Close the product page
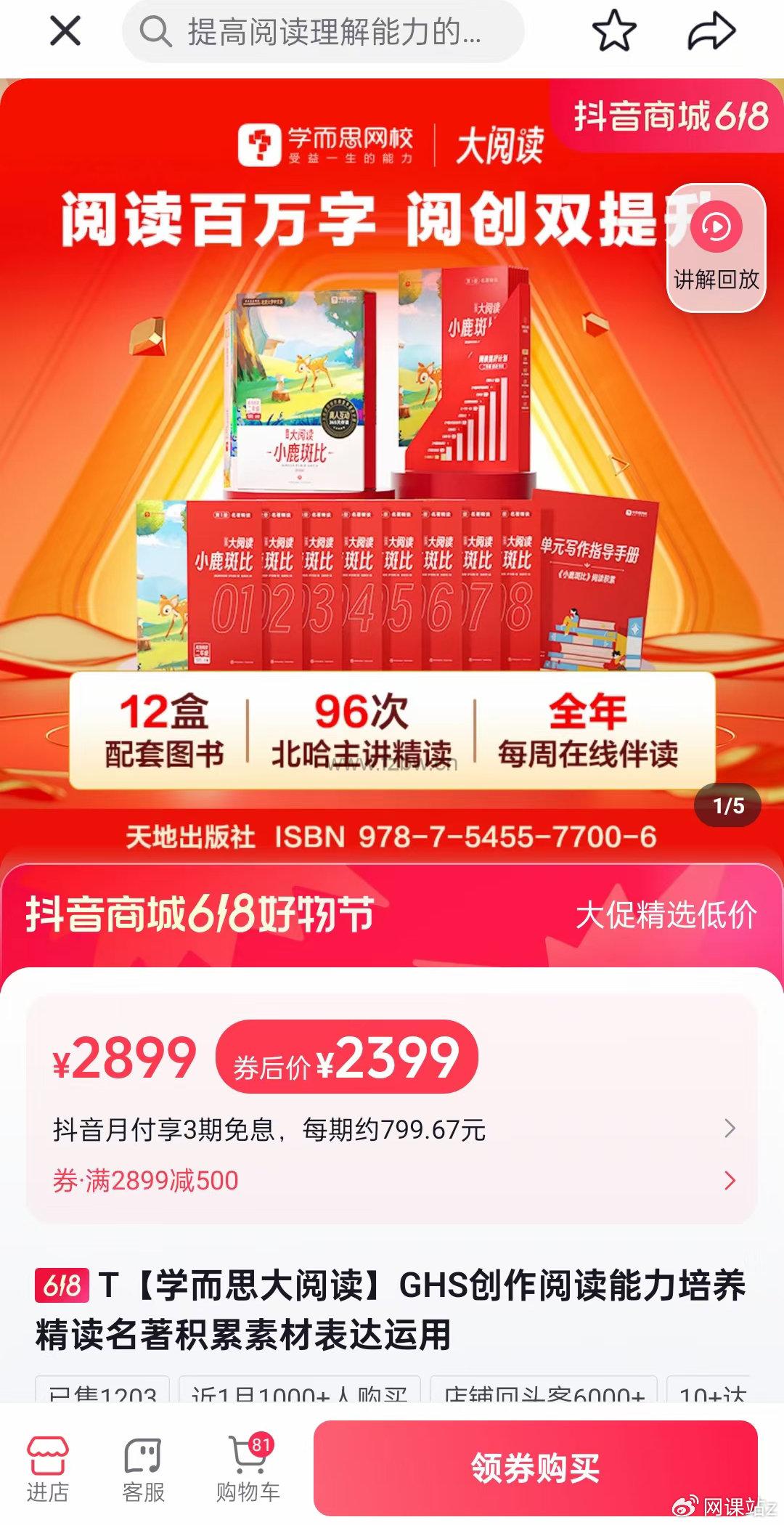784x1525 pixels. (65, 31)
